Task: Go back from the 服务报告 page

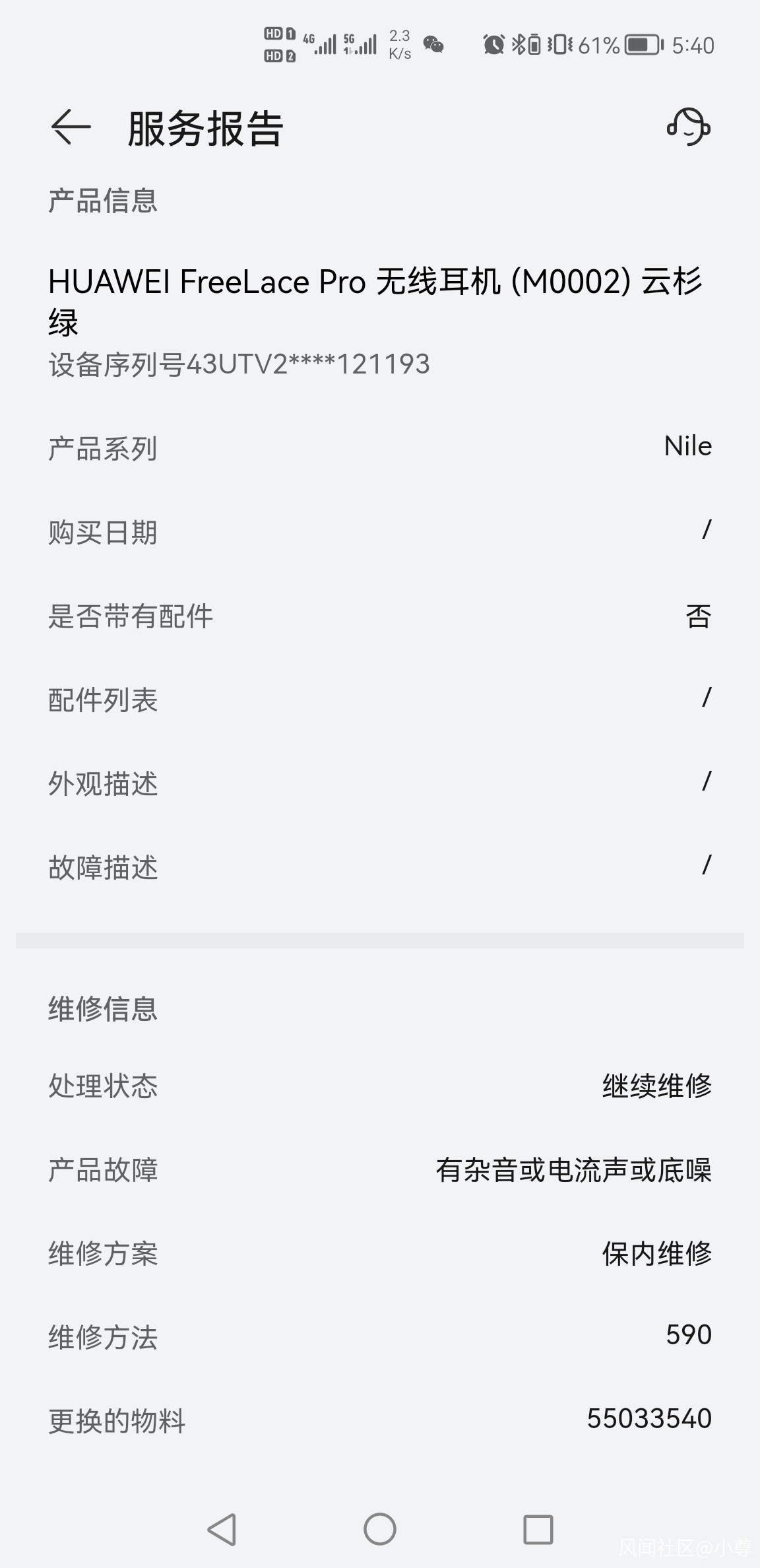Action: (71, 127)
